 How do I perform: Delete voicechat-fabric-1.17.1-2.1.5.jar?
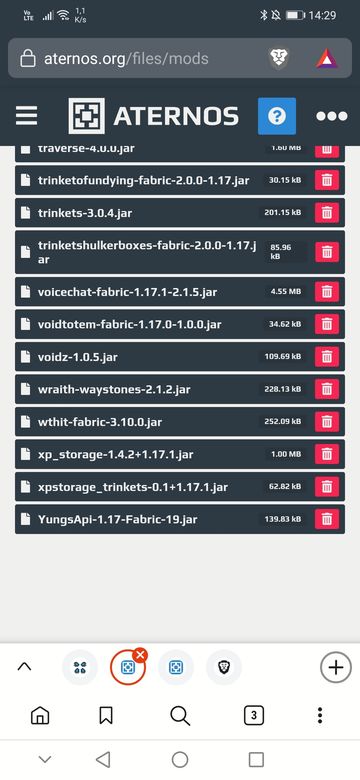pos(327,292)
